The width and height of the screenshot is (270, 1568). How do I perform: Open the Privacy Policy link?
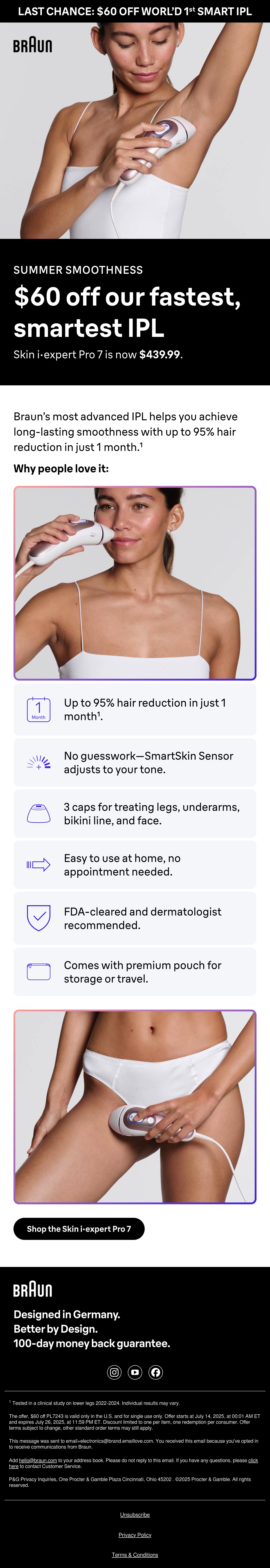tap(135, 1534)
